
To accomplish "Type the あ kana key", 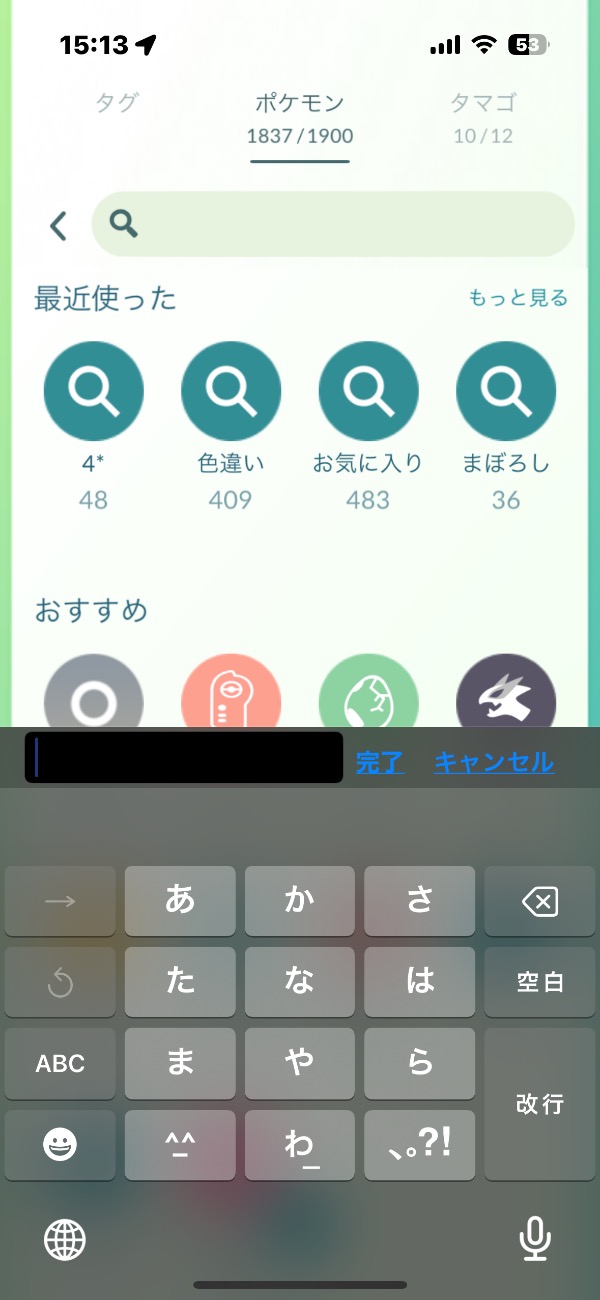I will [180, 901].
